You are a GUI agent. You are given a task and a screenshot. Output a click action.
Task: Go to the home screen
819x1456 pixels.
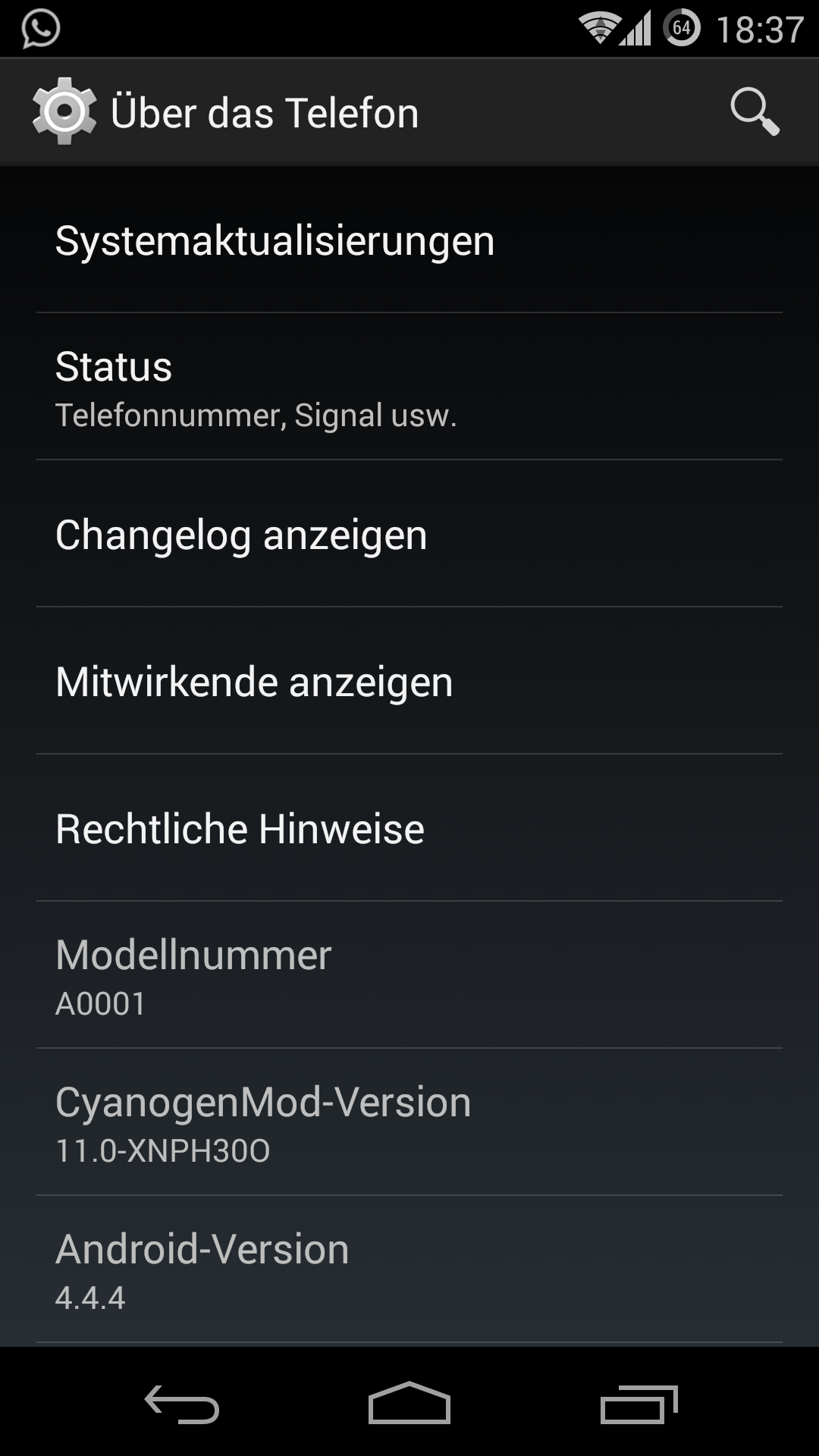coord(409,1402)
